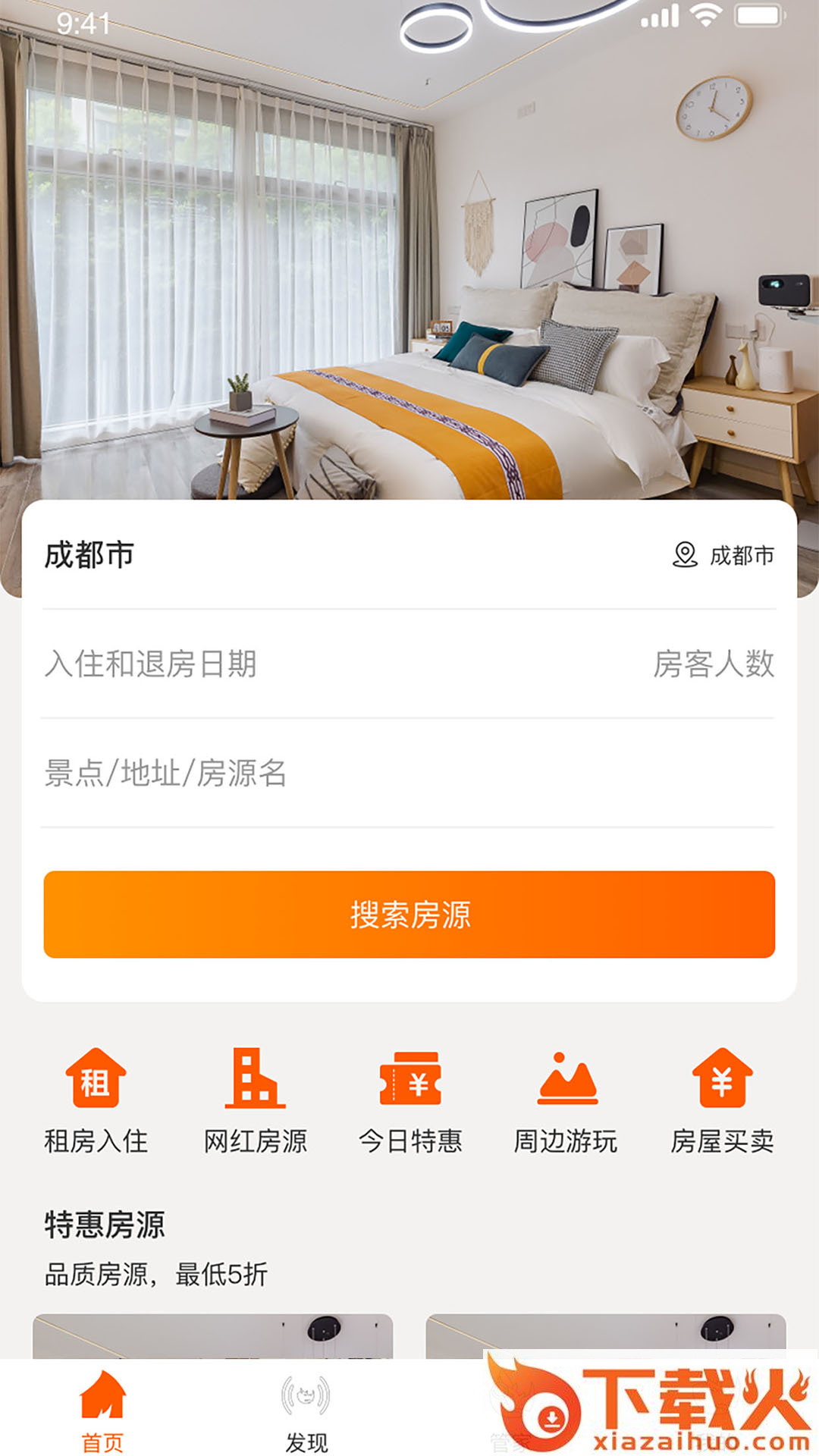Open 周边游玩
The width and height of the screenshot is (819, 1456).
tap(566, 1100)
